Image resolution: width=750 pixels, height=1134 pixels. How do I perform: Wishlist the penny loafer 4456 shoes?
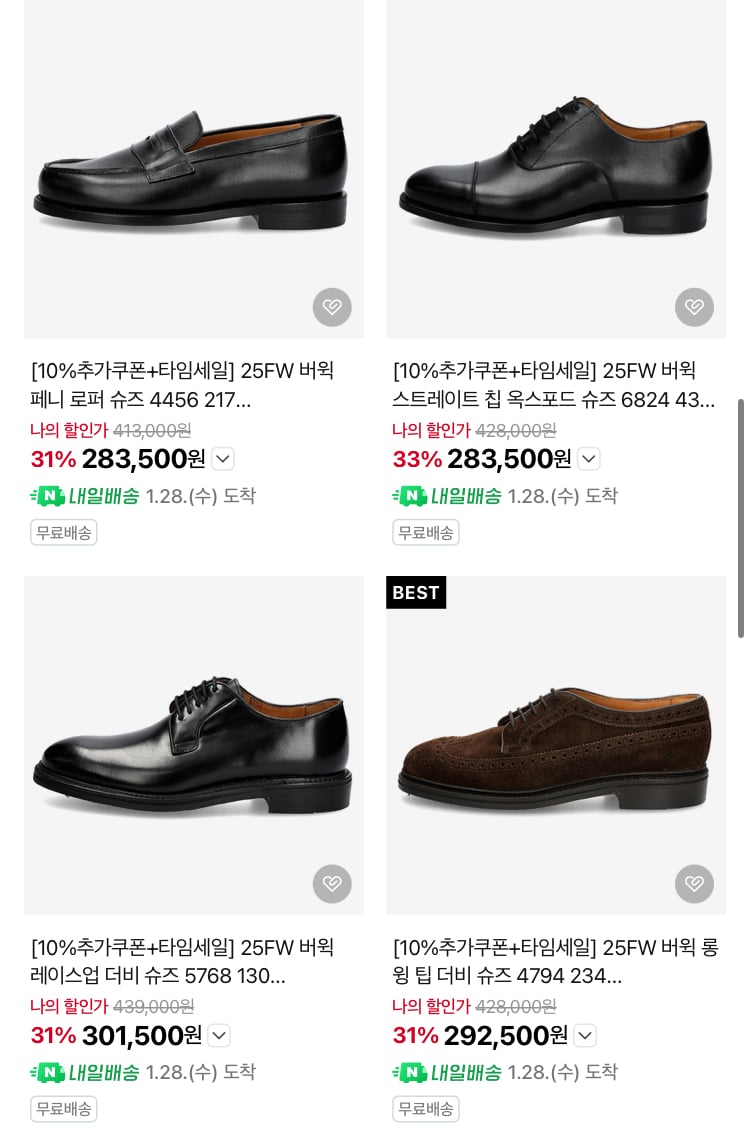tap(332, 307)
